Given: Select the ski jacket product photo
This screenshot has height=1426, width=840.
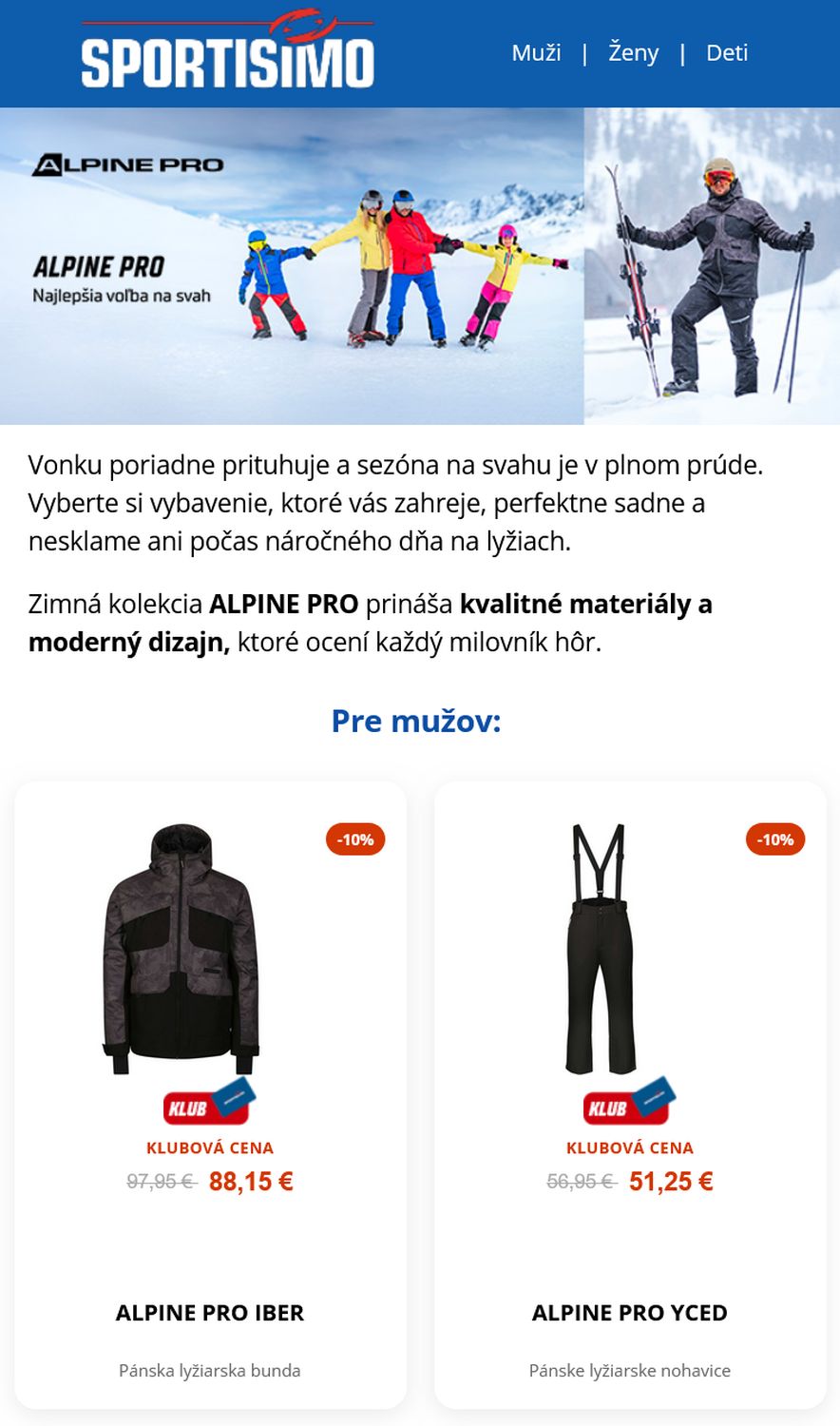Looking at the screenshot, I should (176, 951).
